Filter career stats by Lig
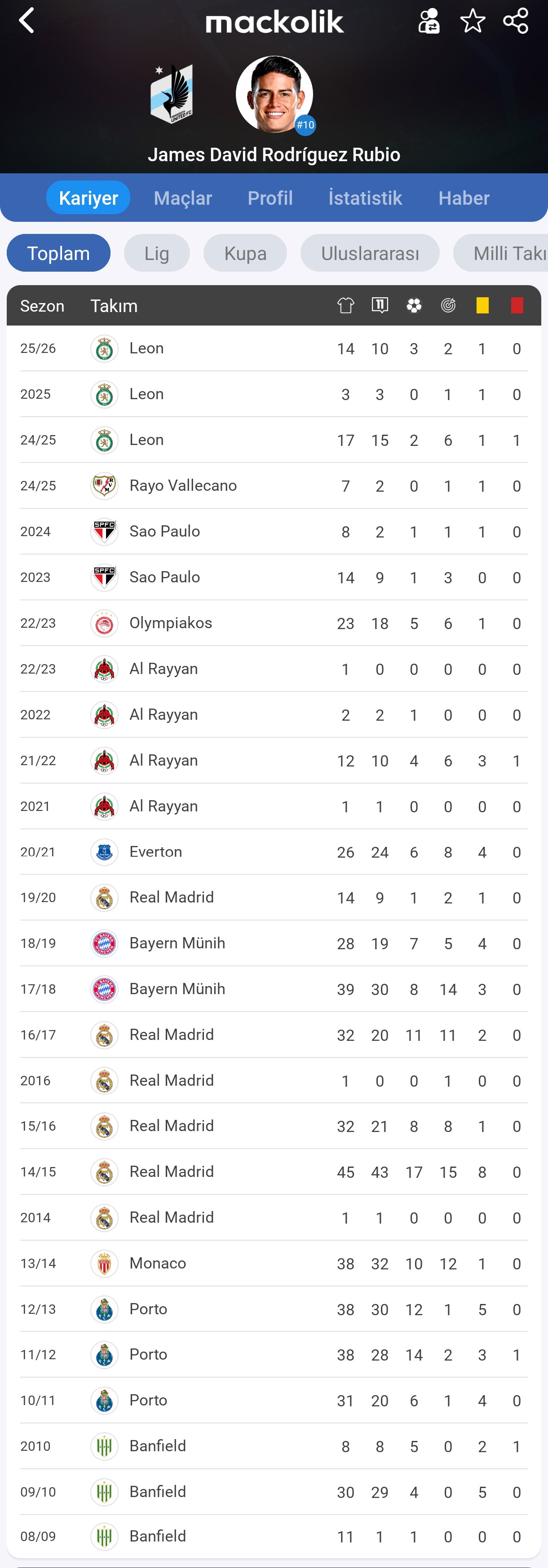 pyautogui.click(x=156, y=253)
